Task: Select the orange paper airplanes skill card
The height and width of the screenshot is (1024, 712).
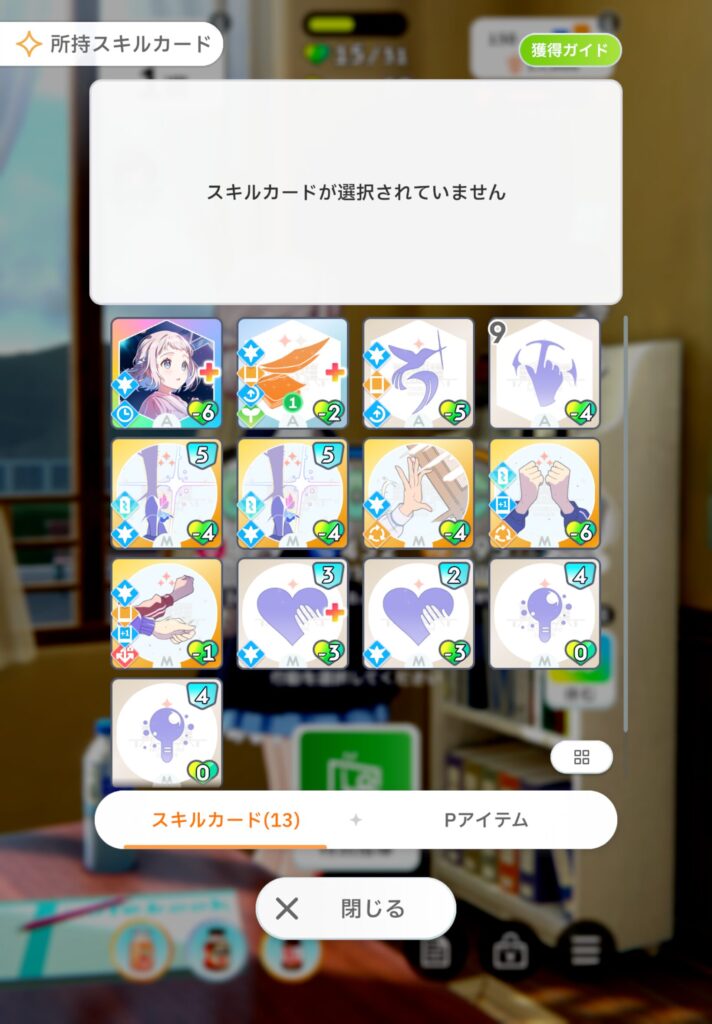Action: (x=292, y=373)
